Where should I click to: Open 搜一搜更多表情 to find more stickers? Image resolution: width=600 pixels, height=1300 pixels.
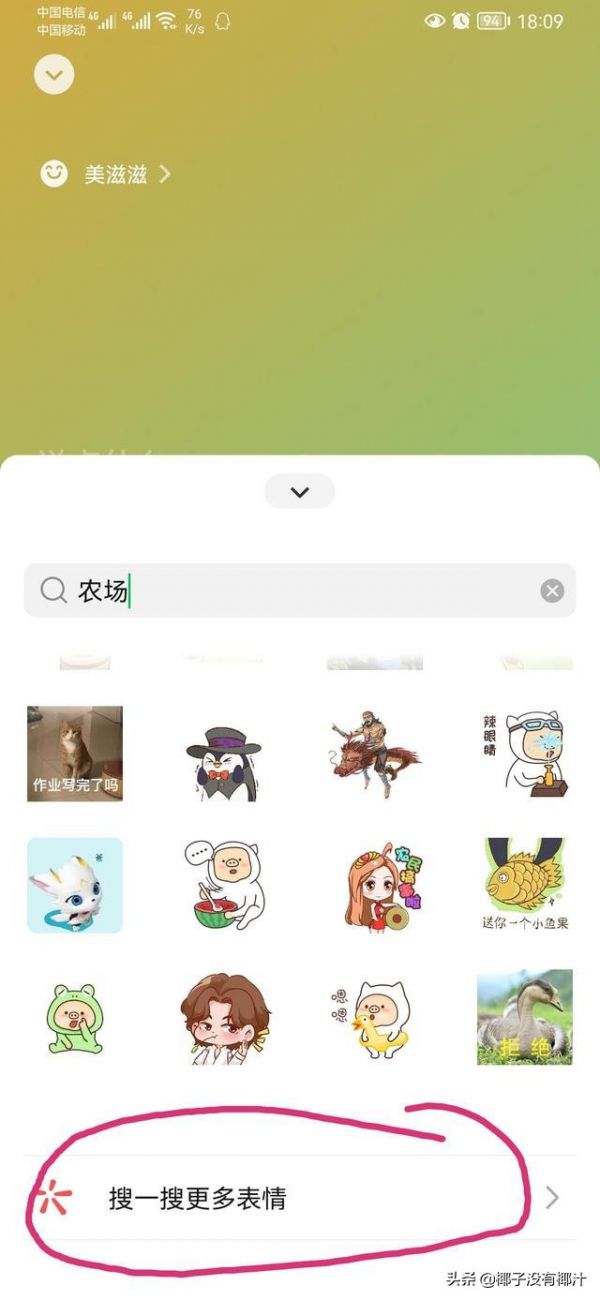pos(299,1198)
